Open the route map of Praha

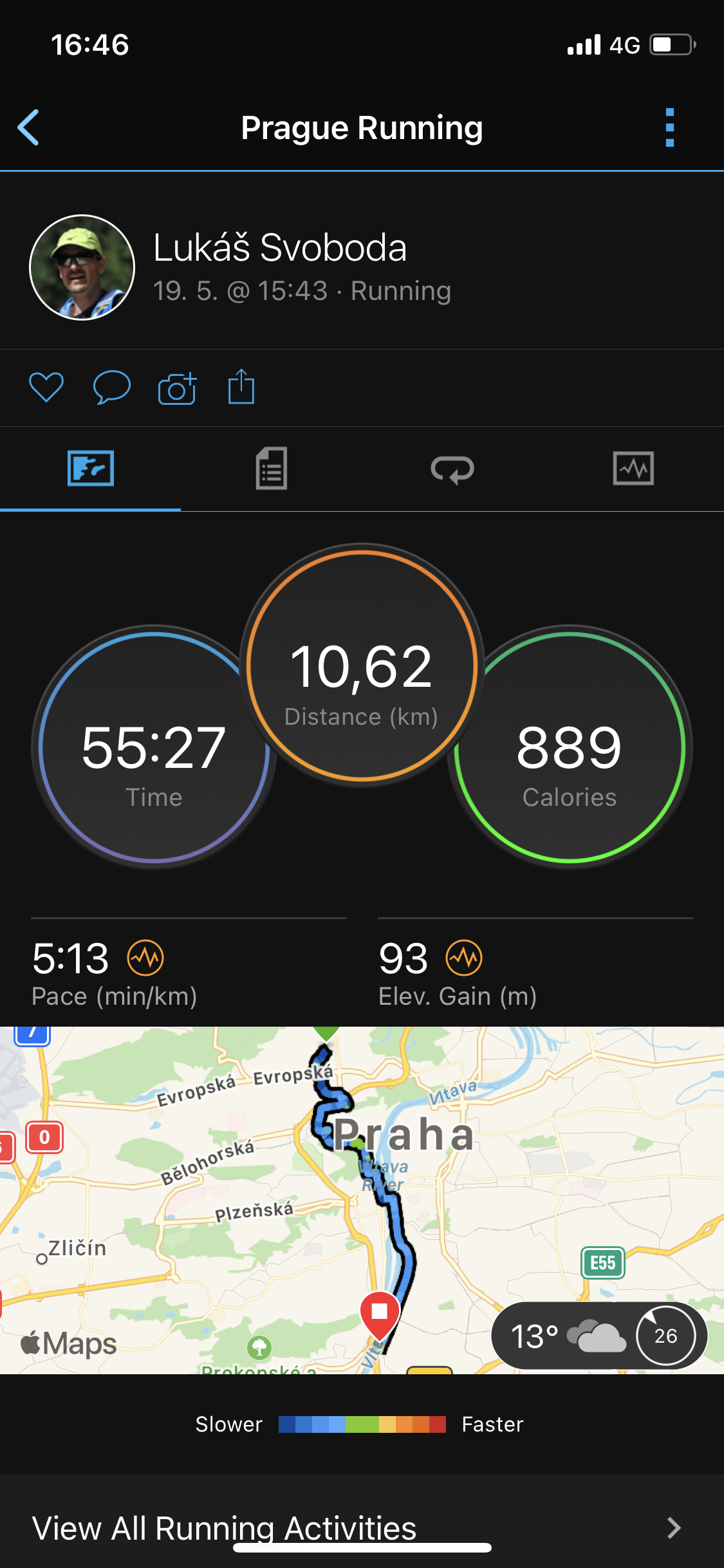[362, 1200]
